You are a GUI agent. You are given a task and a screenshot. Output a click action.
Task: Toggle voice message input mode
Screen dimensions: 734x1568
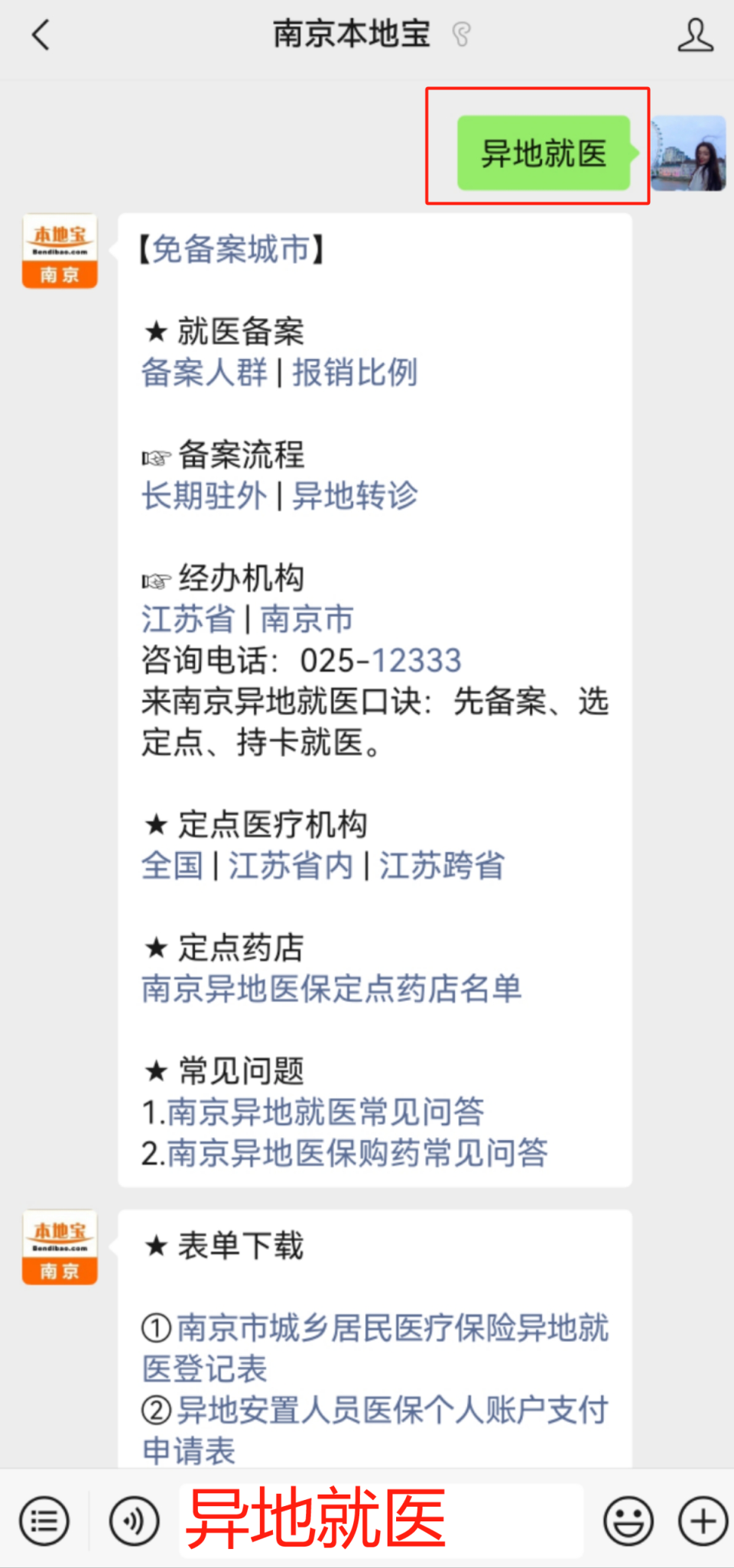click(x=133, y=1521)
